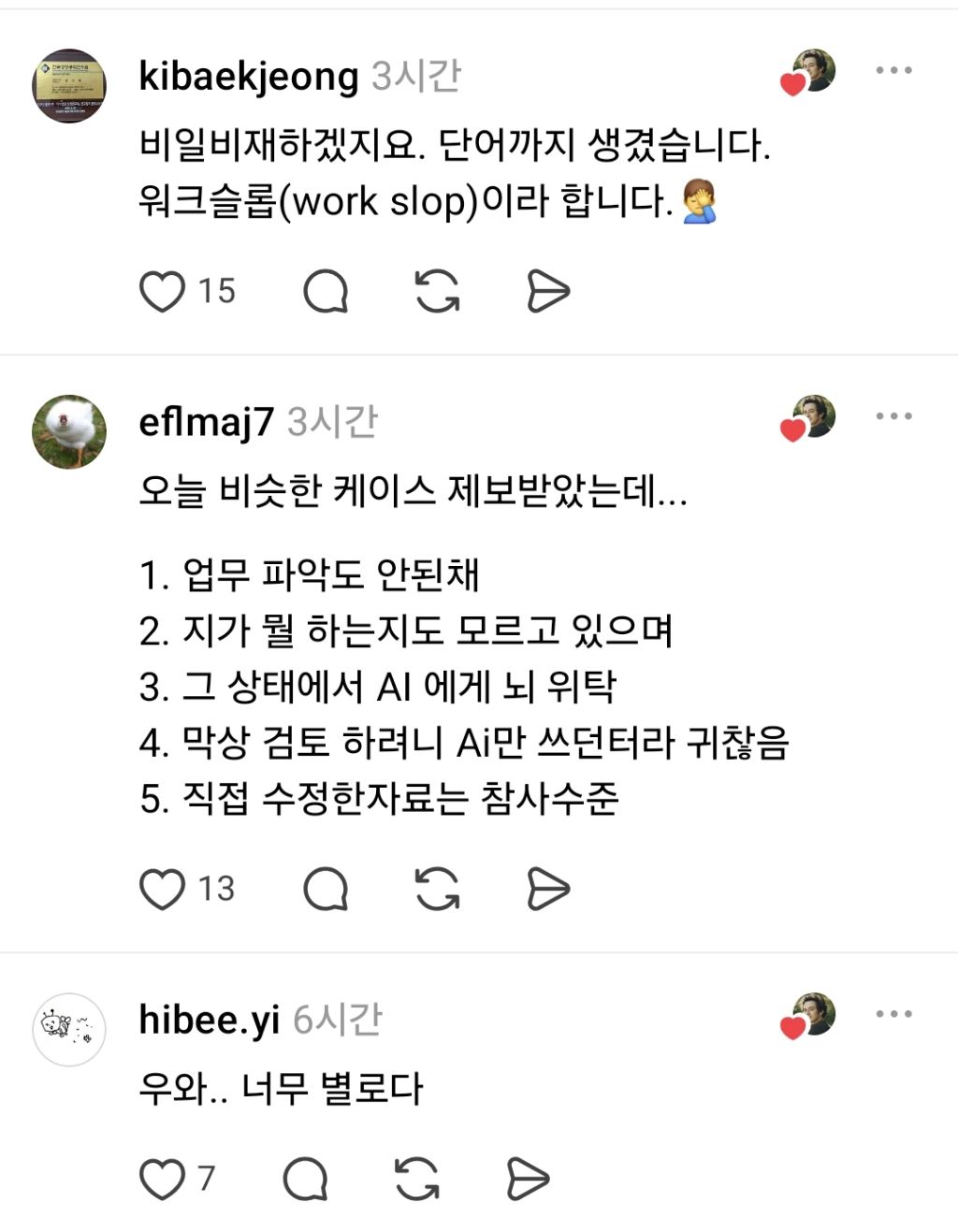Open kibaekjeong's profile picture
The height and width of the screenshot is (1232, 958).
(x=69, y=85)
